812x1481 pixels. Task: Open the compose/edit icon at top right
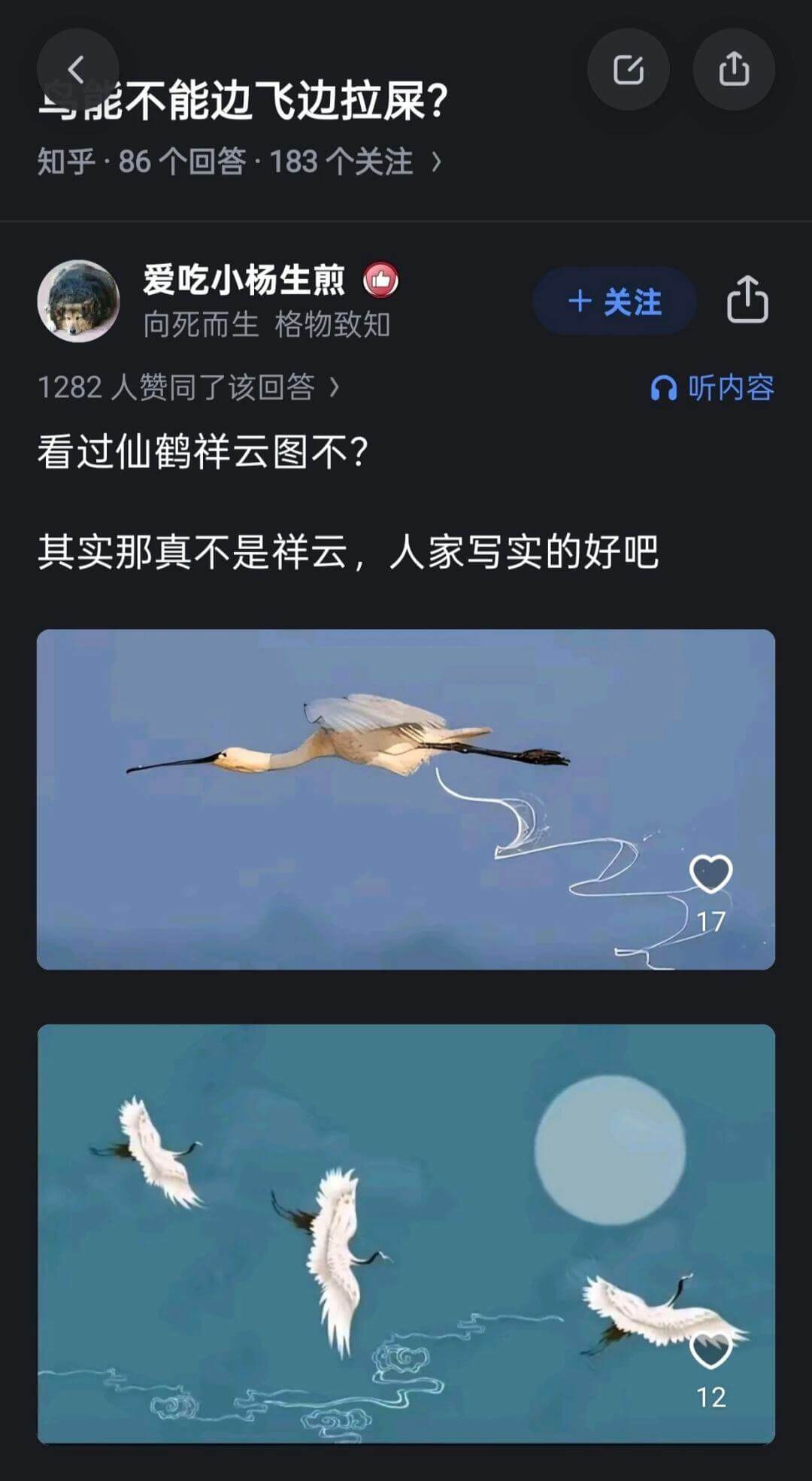tap(629, 68)
